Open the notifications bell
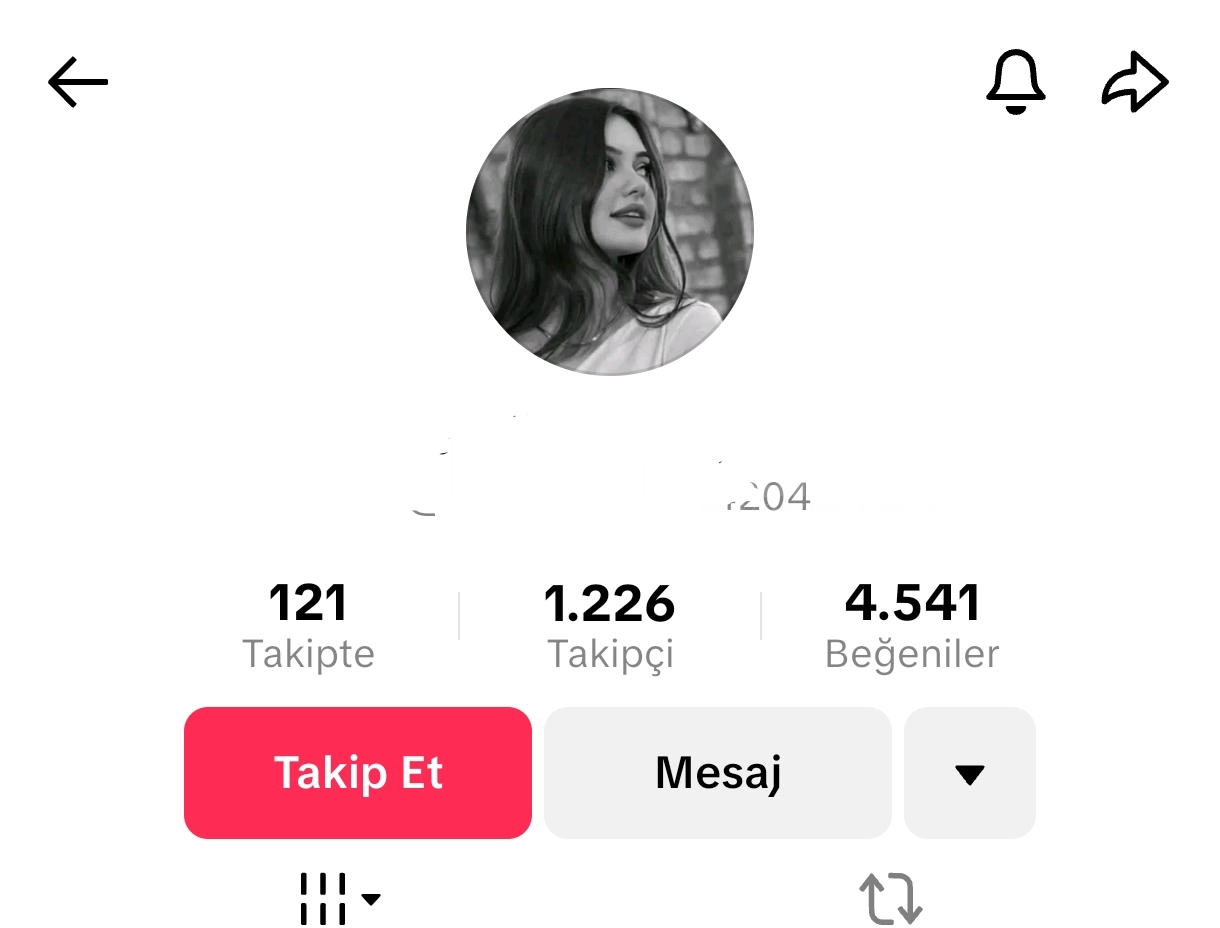 1015,82
